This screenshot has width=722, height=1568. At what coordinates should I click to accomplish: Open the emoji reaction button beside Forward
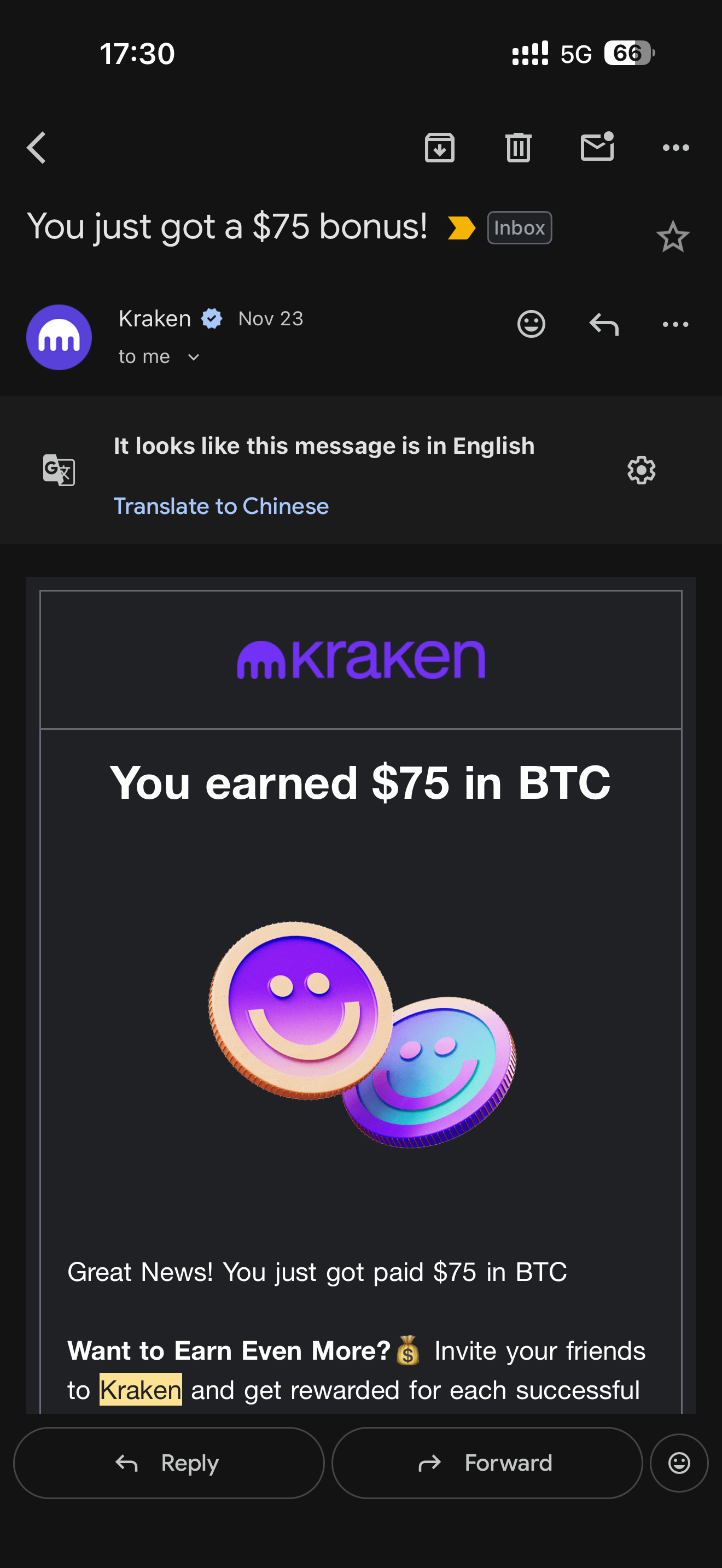pyautogui.click(x=679, y=1462)
